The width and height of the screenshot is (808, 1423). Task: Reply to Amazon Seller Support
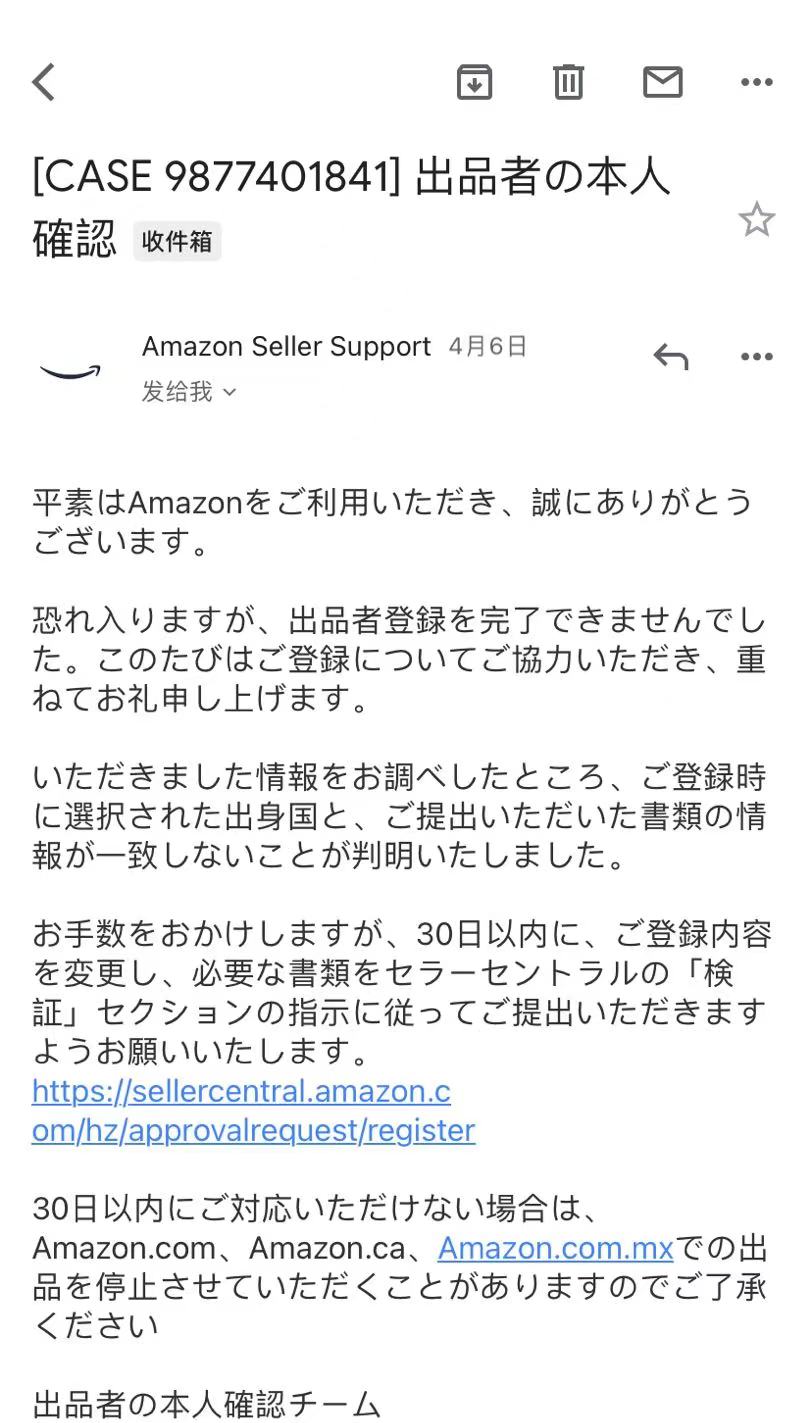(671, 356)
